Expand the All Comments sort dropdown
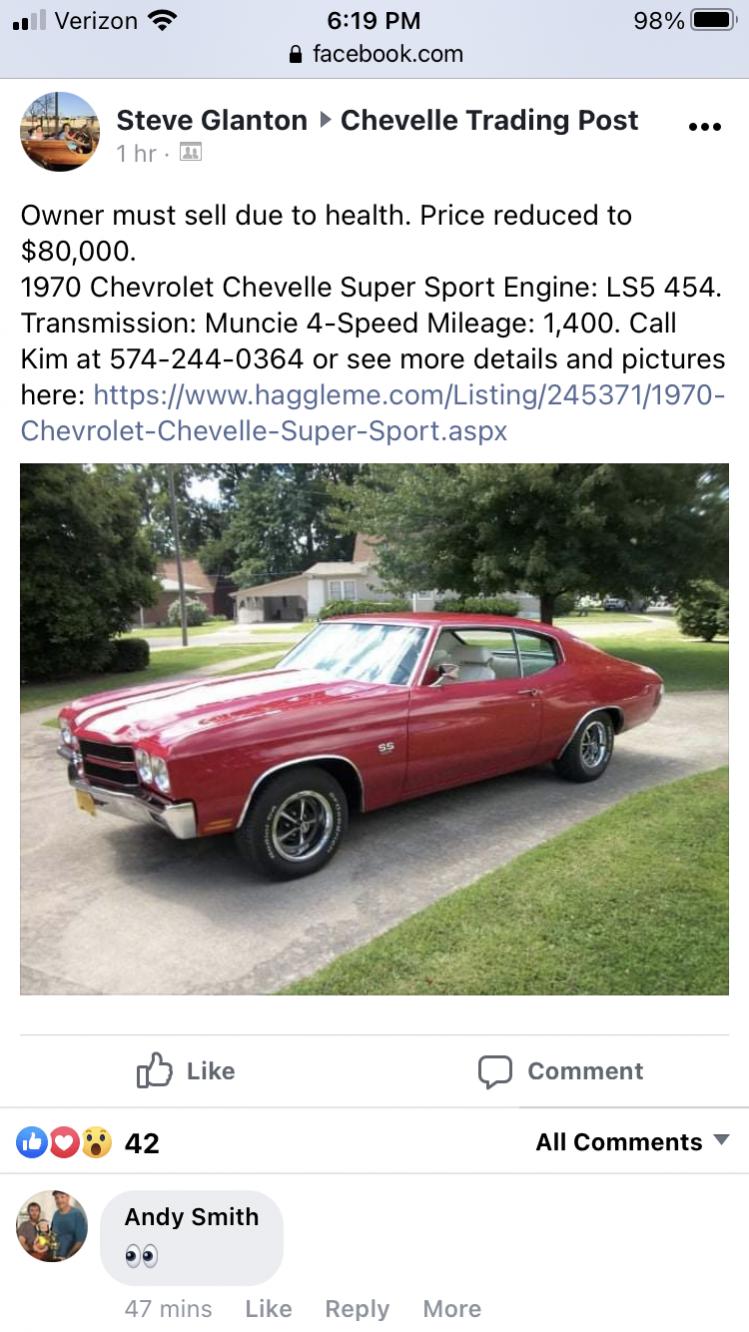The width and height of the screenshot is (749, 1332). point(632,1142)
